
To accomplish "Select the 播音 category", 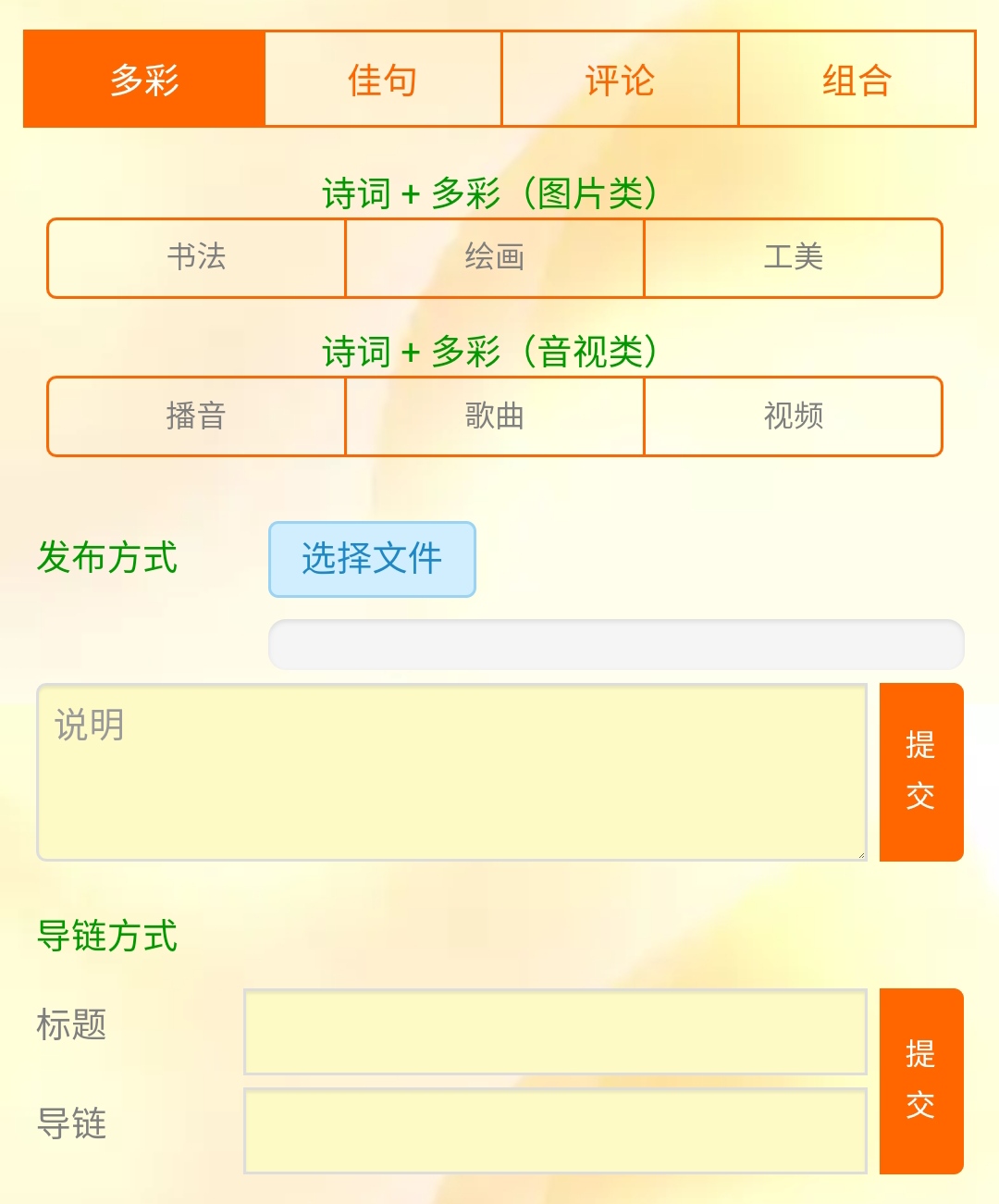I will point(196,416).
